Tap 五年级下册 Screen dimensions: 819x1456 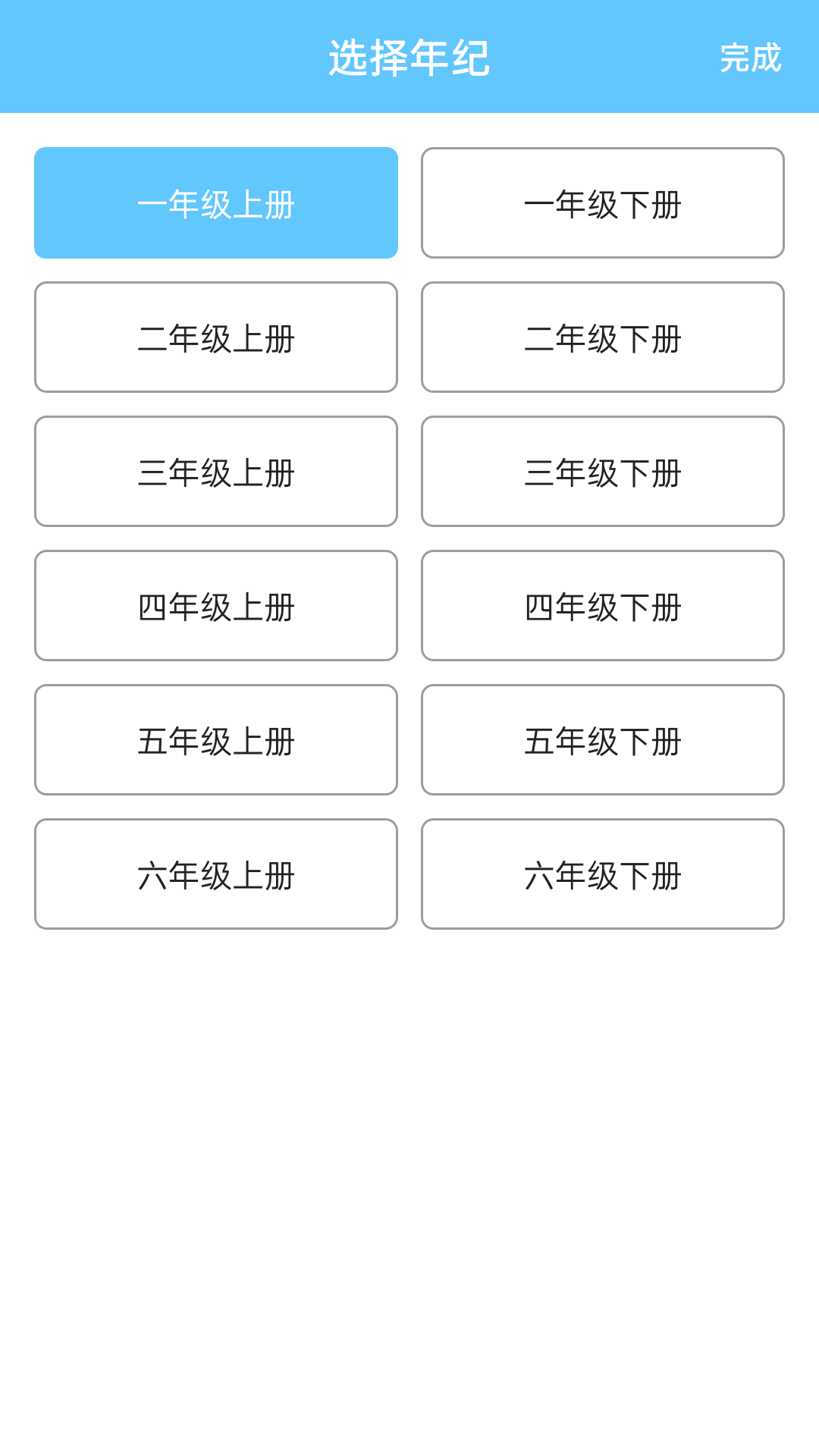coord(603,740)
